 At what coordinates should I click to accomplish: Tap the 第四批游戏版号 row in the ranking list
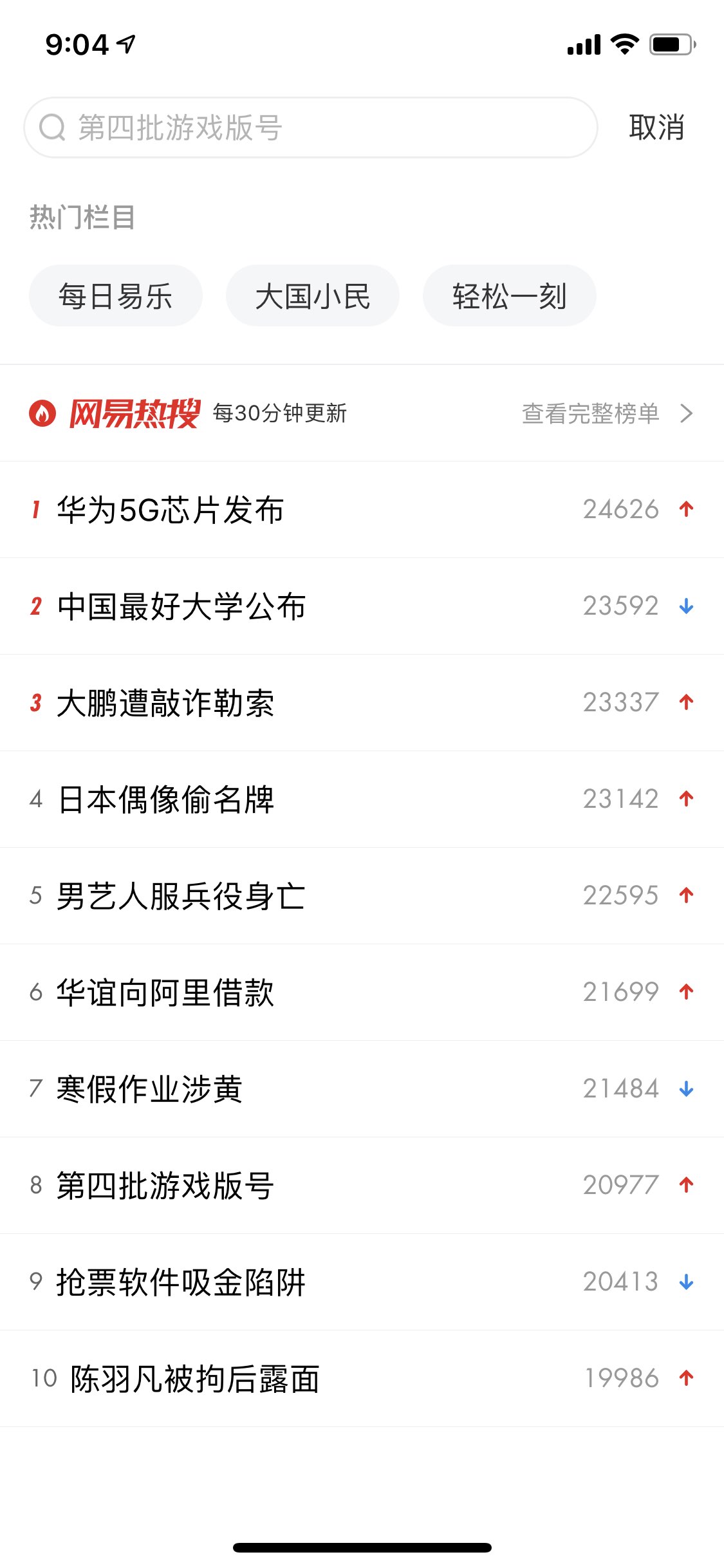pyautogui.click(x=165, y=1186)
